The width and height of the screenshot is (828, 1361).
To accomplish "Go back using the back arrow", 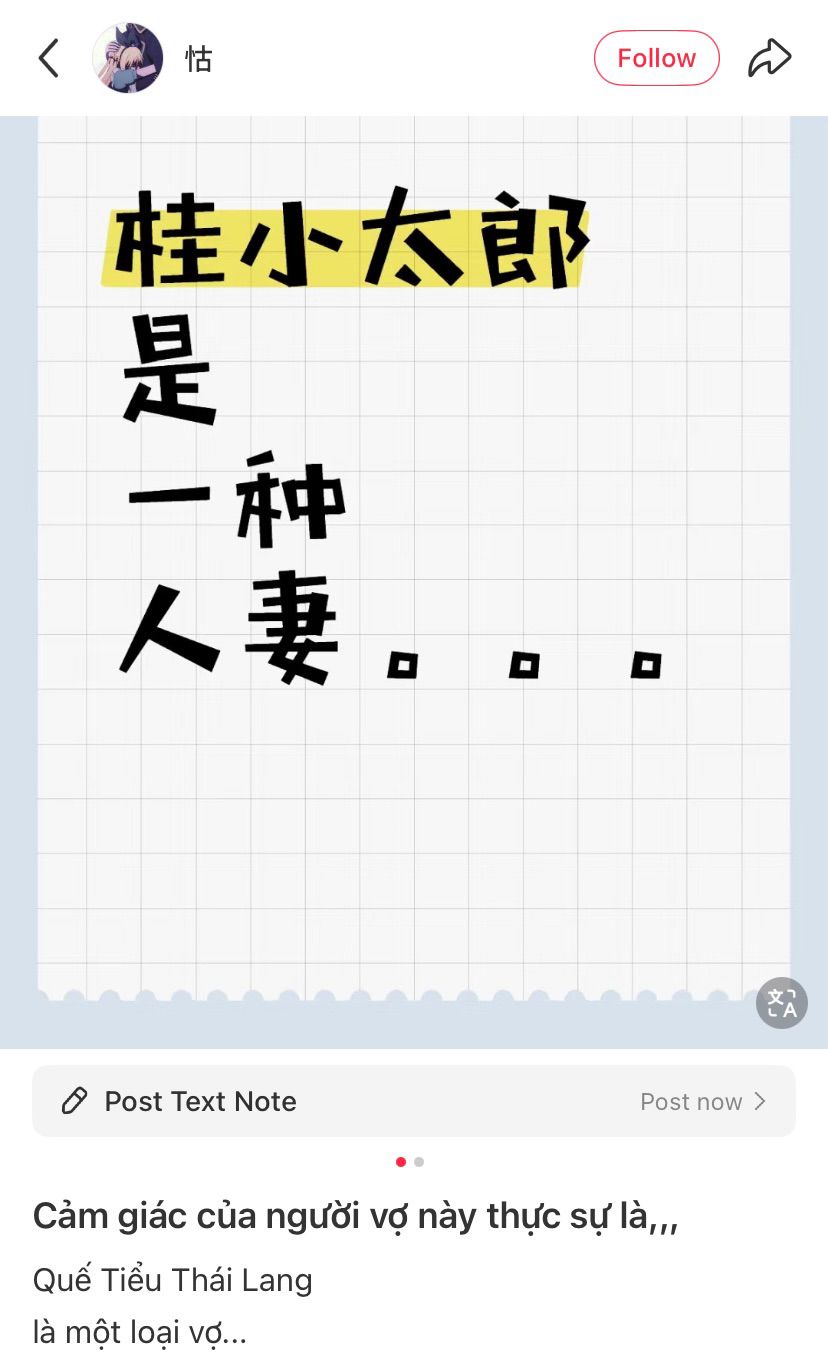I will [x=48, y=58].
